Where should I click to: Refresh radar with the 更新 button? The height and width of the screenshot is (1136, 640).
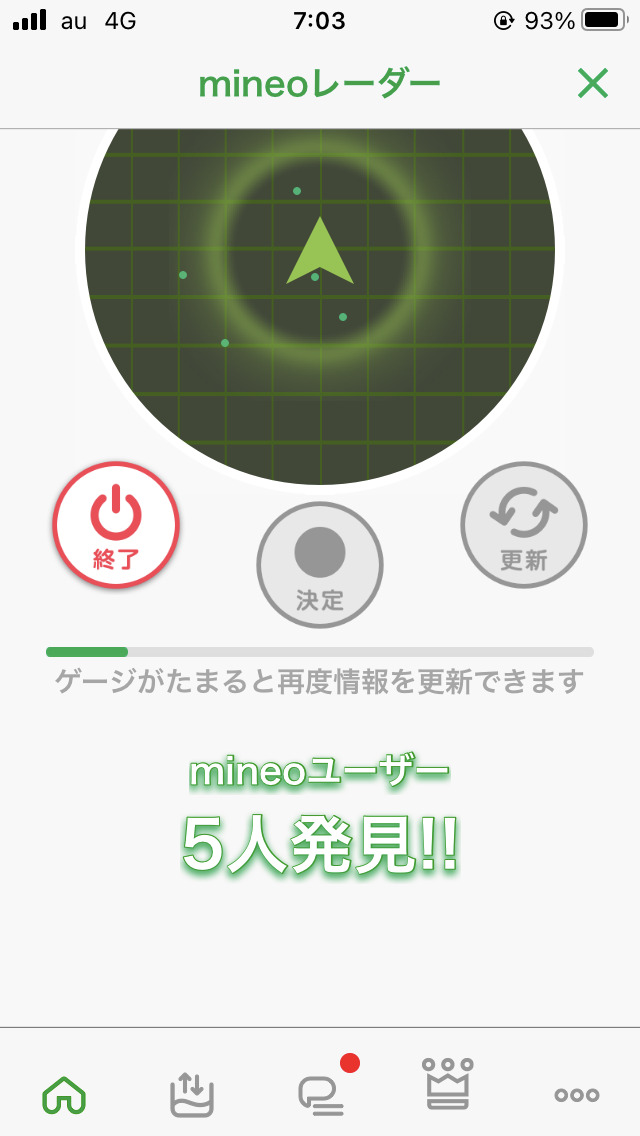(524, 525)
